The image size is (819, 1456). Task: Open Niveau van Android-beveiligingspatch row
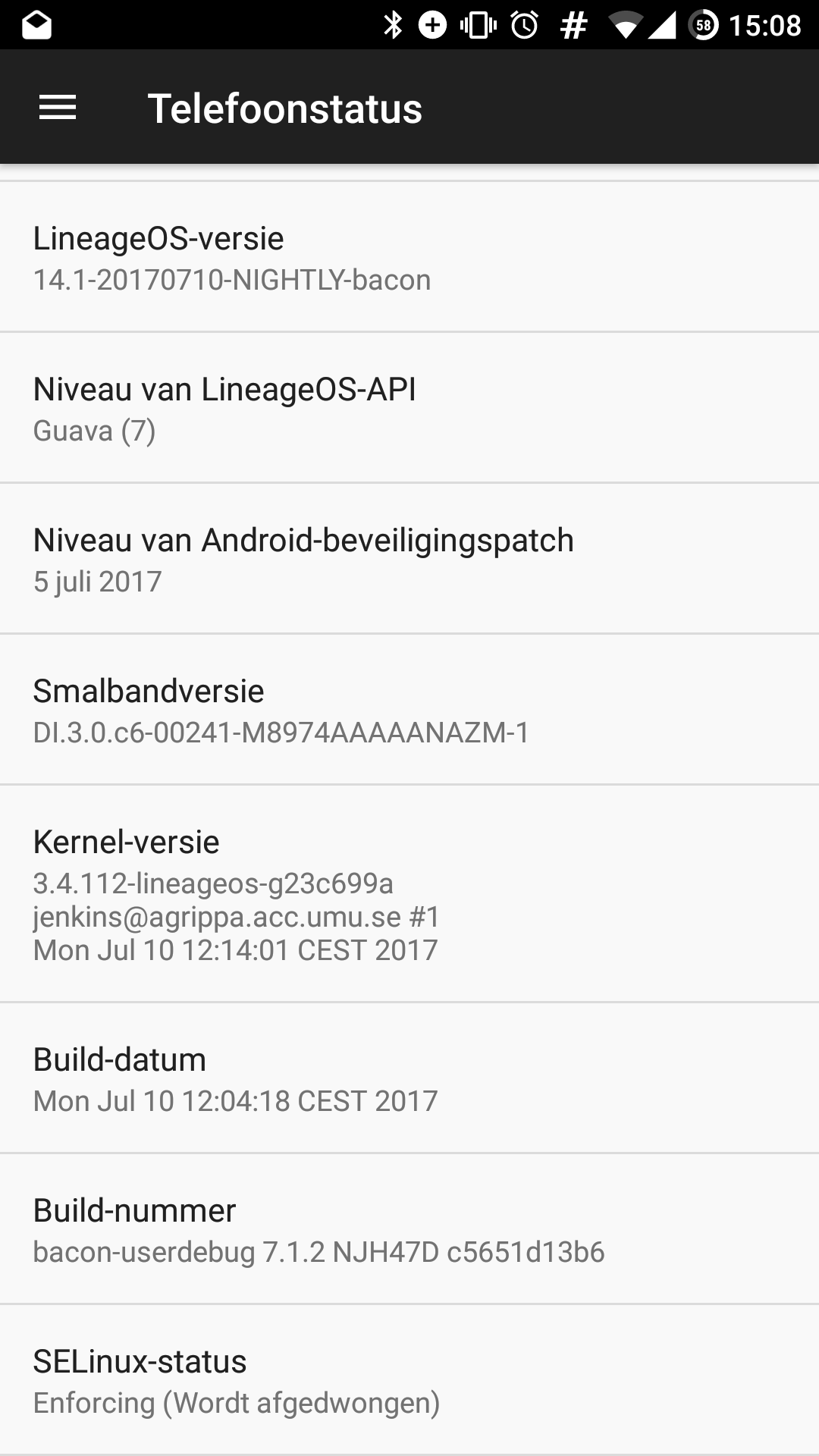click(x=409, y=559)
